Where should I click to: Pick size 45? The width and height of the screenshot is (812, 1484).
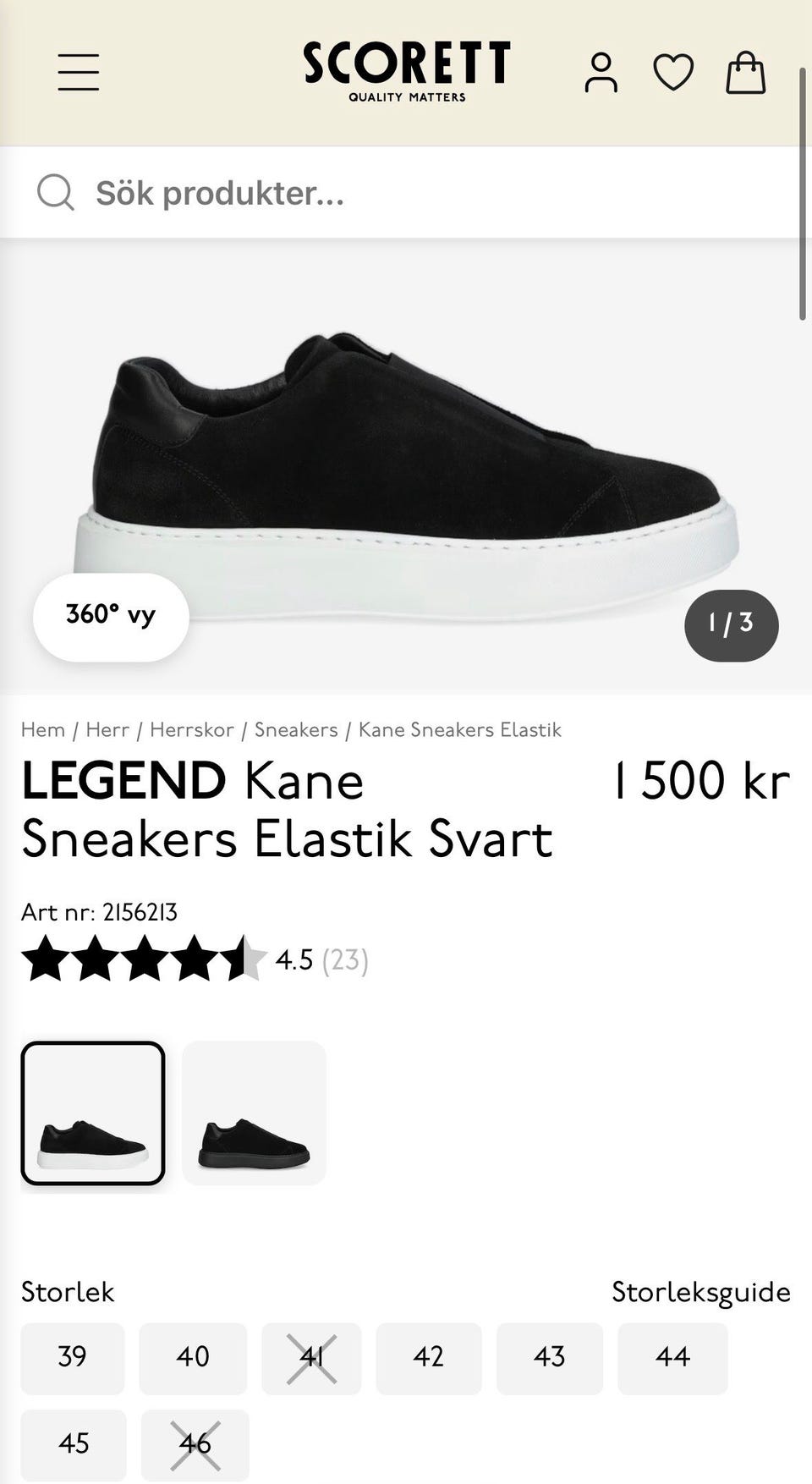(74, 1445)
